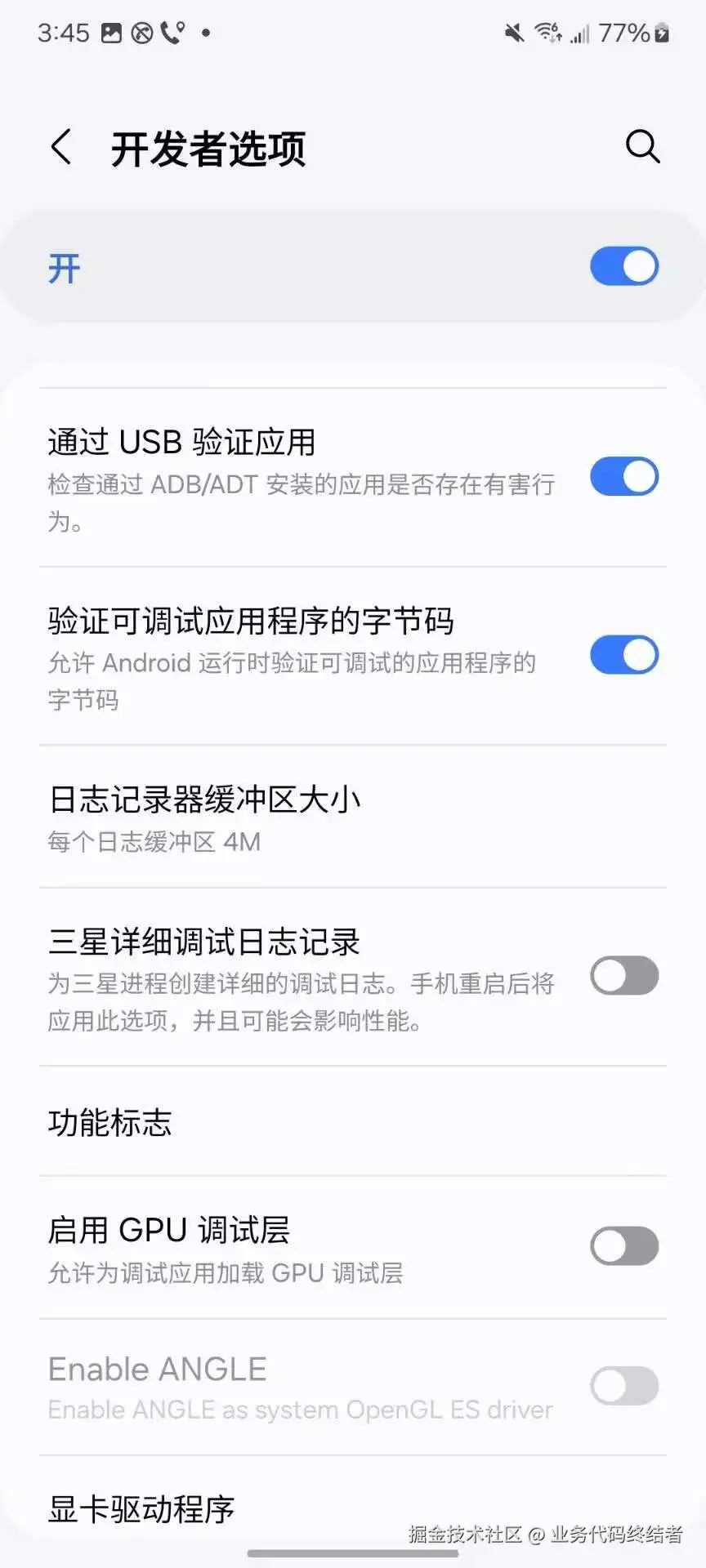
Task: Go back from 开发者选项
Action: [61, 148]
